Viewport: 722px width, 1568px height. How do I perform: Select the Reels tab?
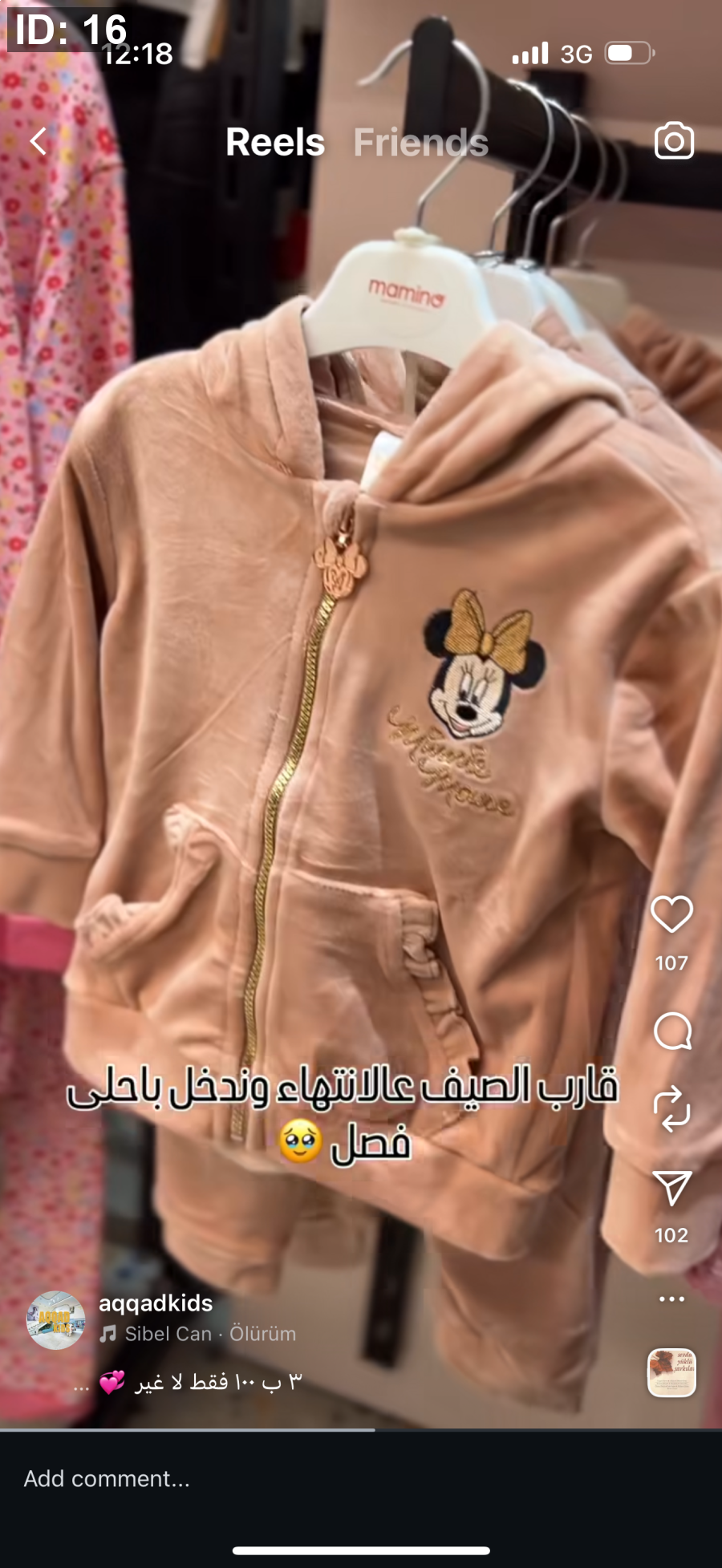[x=275, y=143]
